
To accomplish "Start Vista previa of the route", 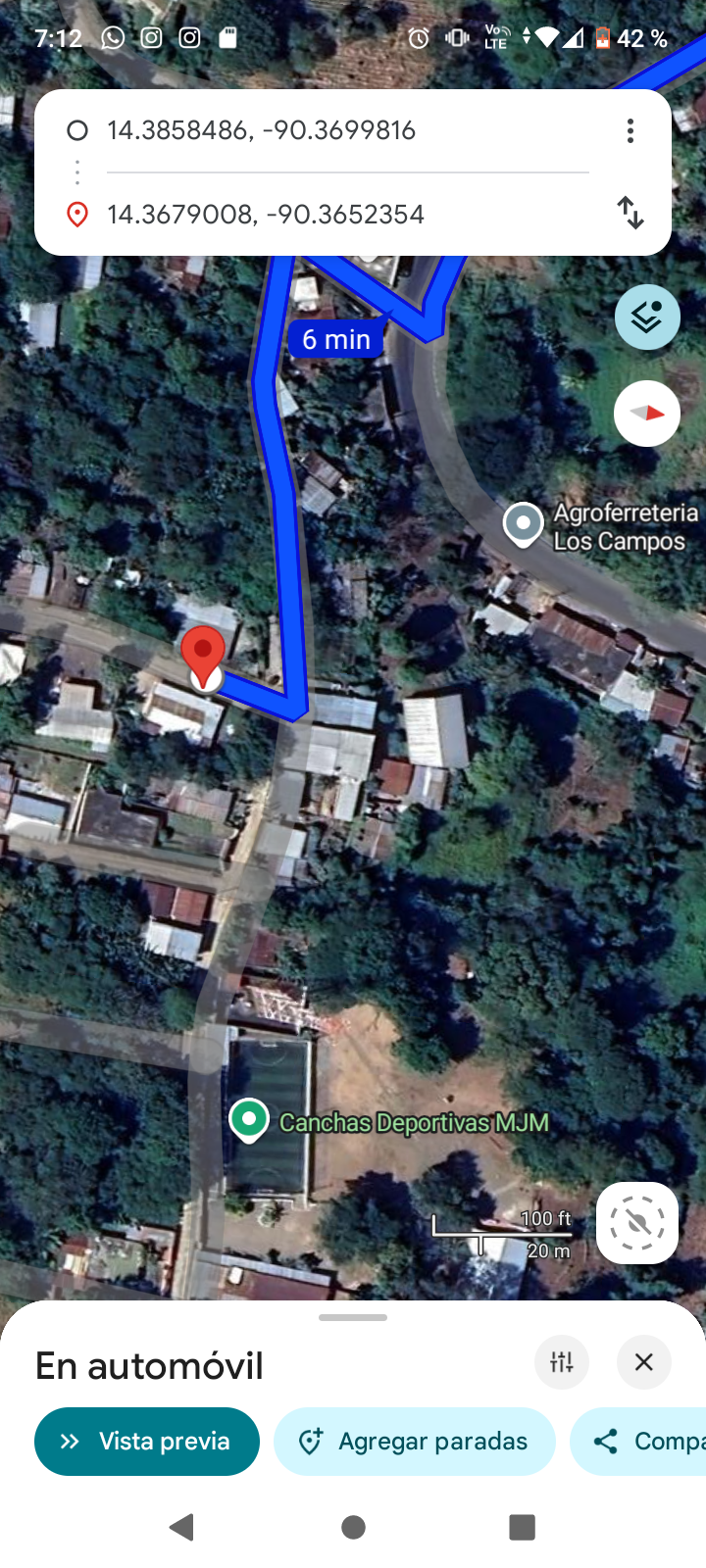I will [147, 1442].
